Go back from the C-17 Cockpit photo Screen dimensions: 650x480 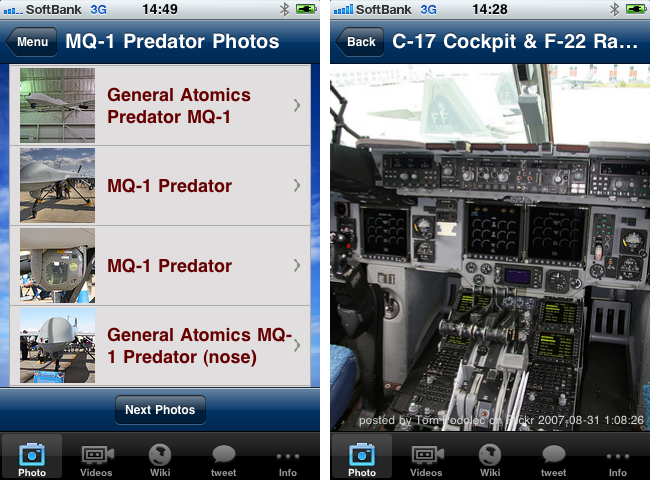pyautogui.click(x=360, y=42)
